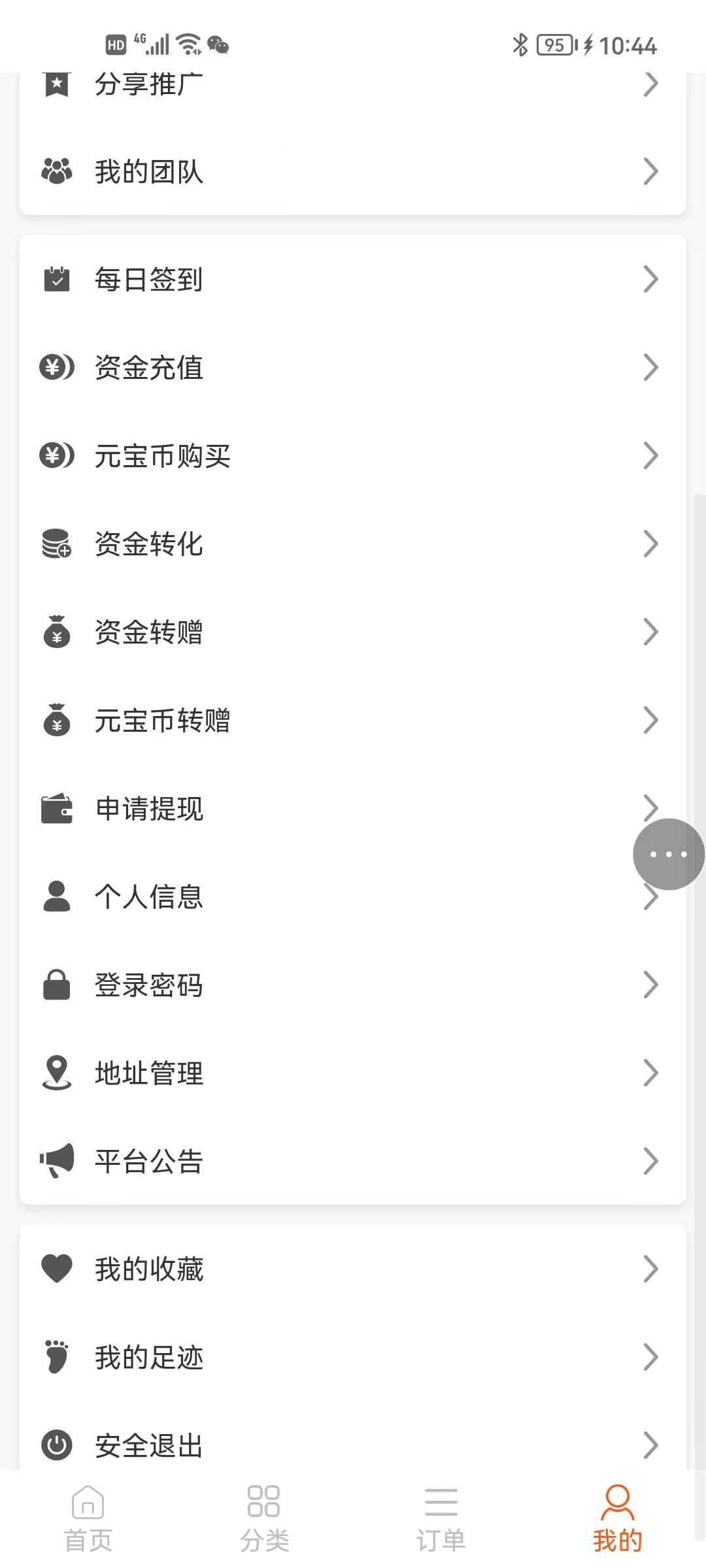Open 分享推广 share promotion
Image resolution: width=706 pixels, height=1568 pixels.
(149, 85)
